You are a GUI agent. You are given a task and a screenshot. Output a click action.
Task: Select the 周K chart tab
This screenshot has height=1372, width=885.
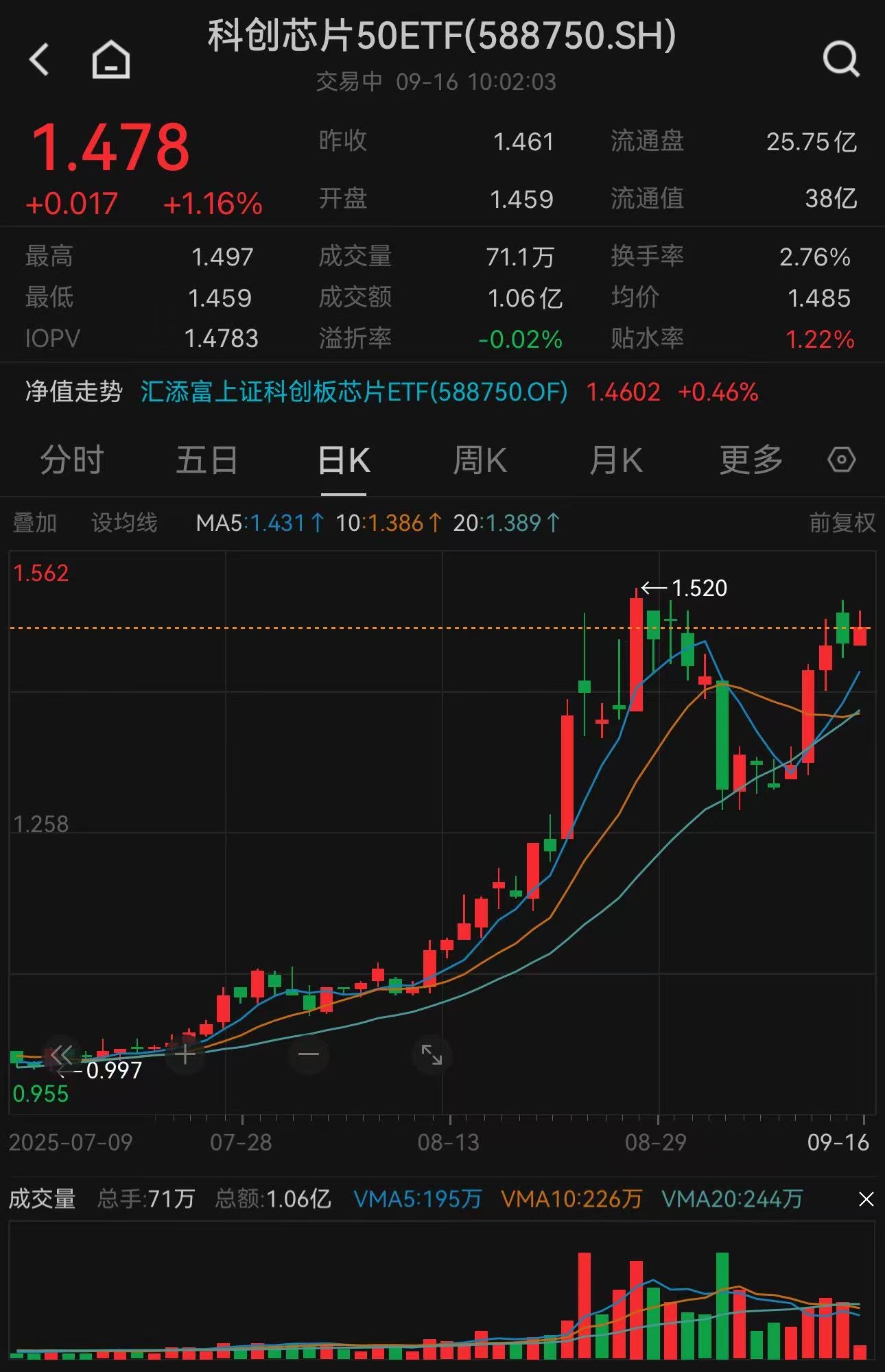pos(480,460)
